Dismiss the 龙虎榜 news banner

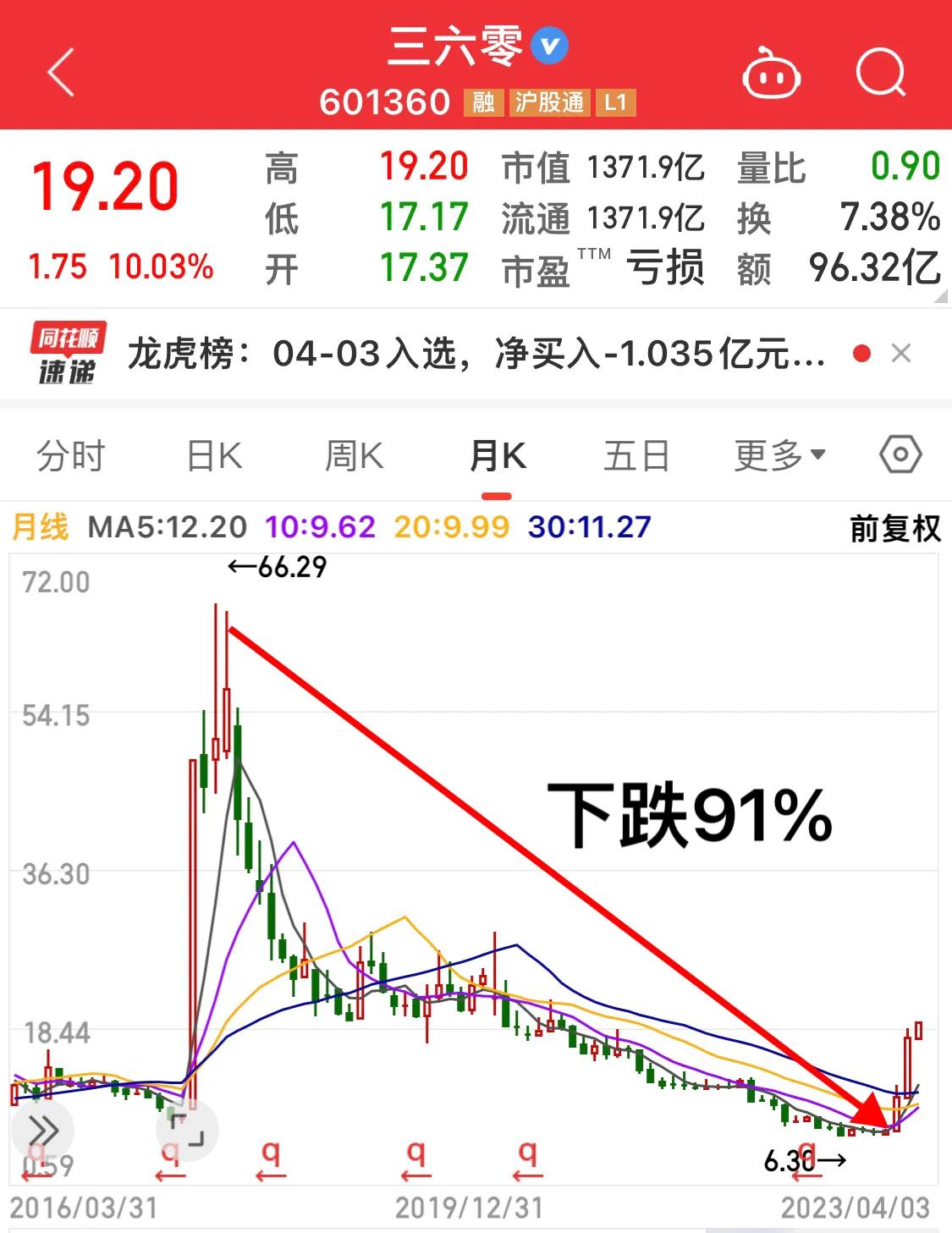(x=903, y=354)
